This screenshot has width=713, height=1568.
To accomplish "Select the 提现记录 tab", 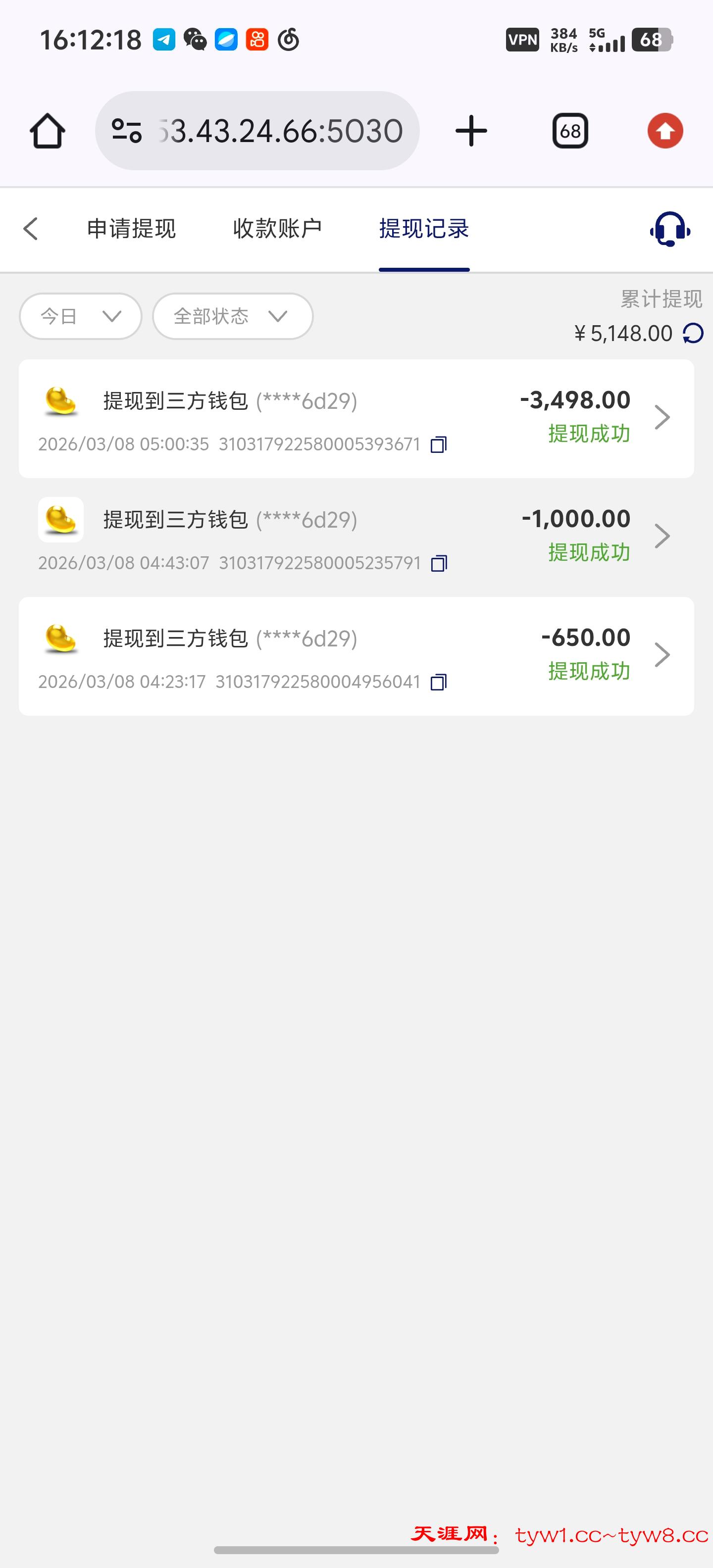I will point(424,229).
